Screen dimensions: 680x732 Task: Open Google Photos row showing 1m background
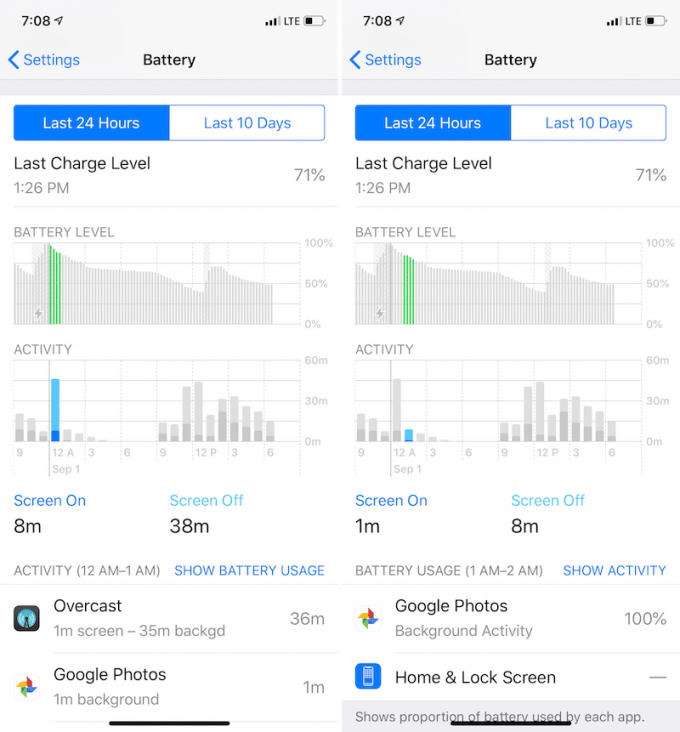170,686
